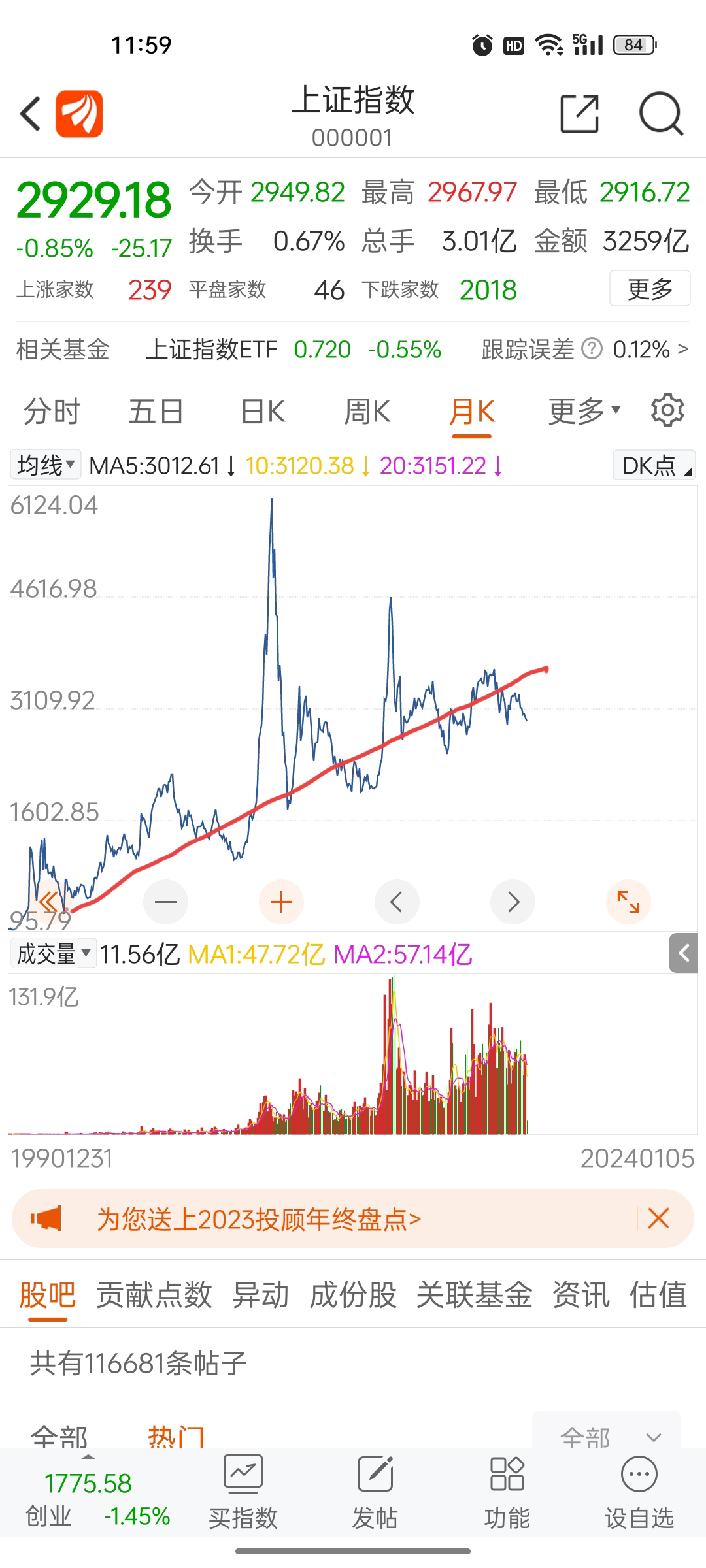This screenshot has height=1568, width=706.
Task: Select the 日K chart tab
Action: [263, 412]
